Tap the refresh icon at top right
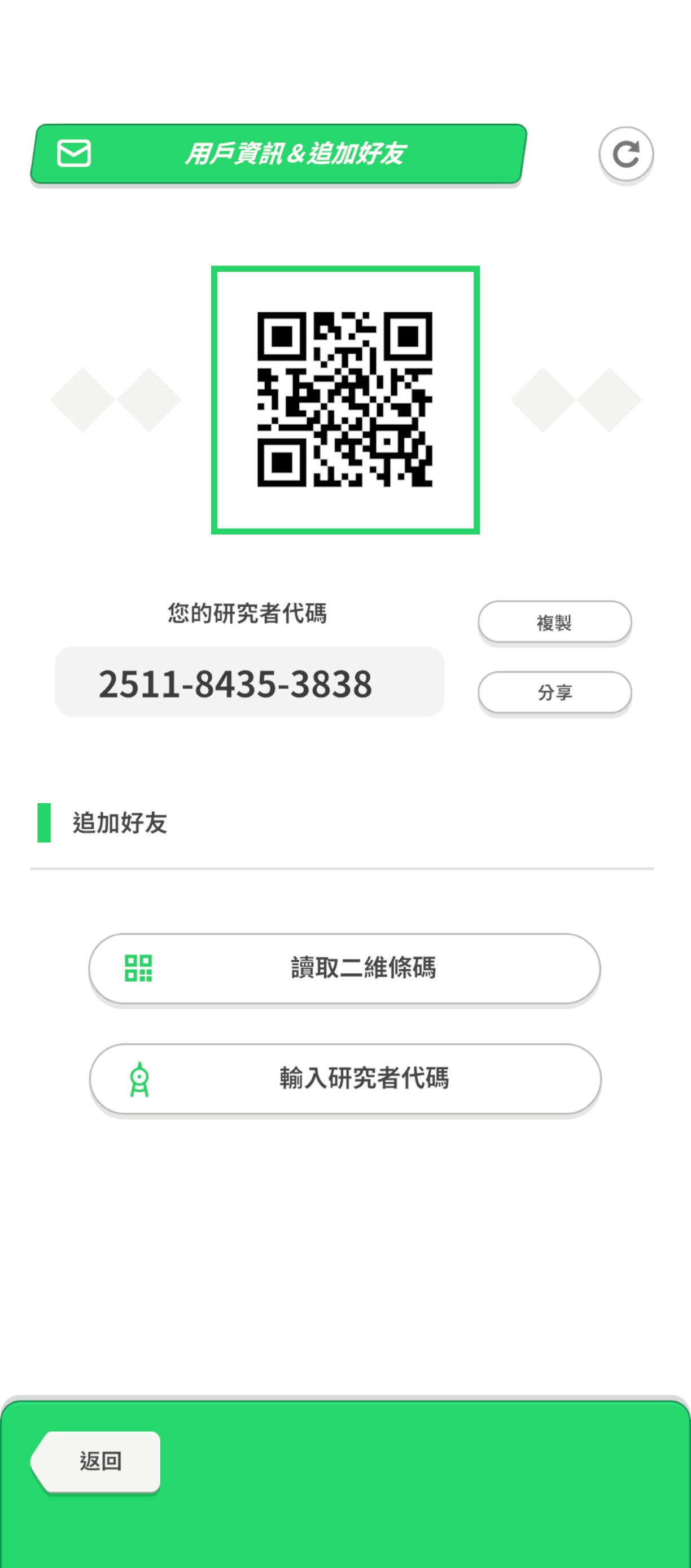Screen dimensions: 691x1568 pos(626,154)
